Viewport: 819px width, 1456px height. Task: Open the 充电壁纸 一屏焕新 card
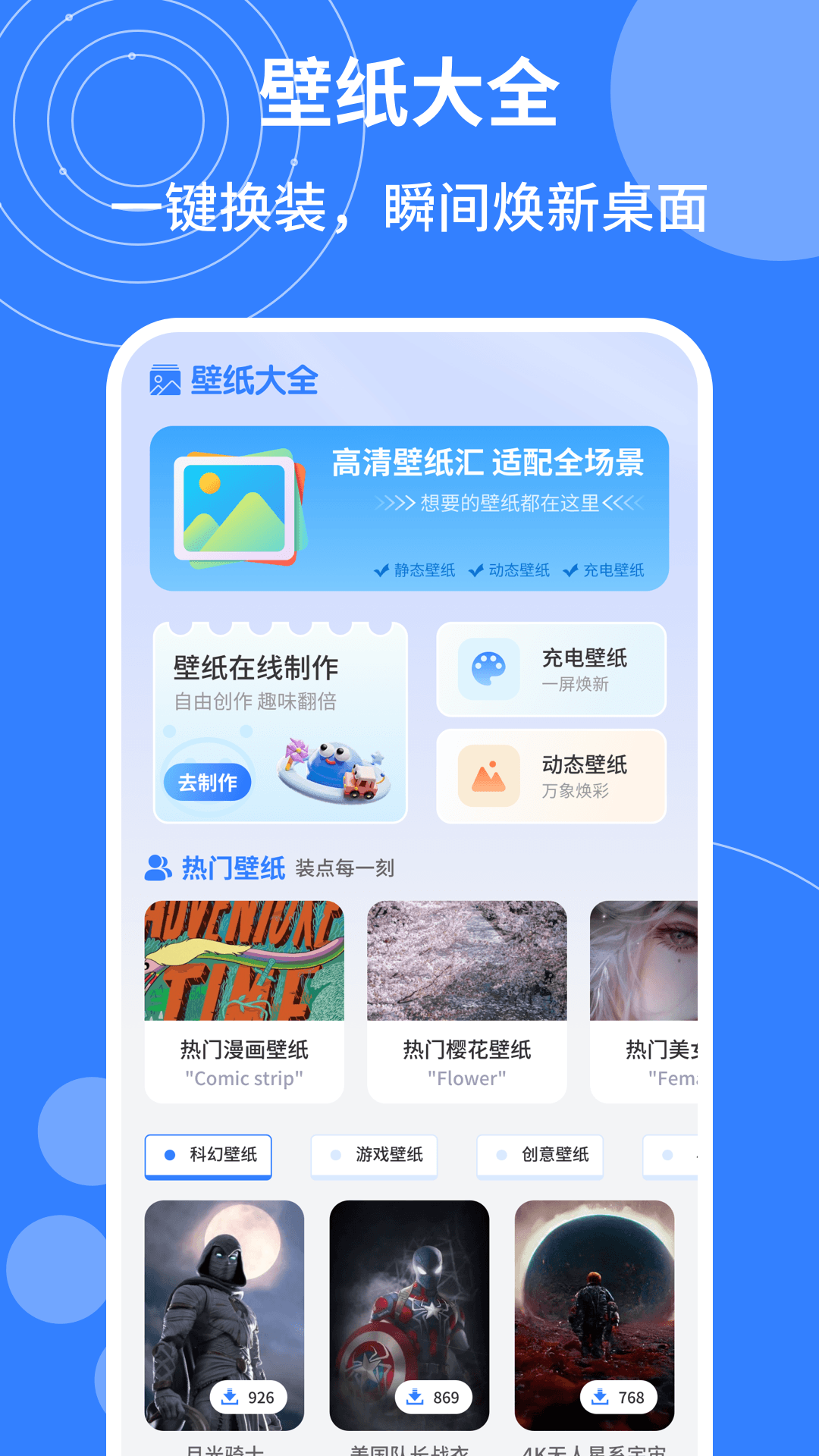551,669
